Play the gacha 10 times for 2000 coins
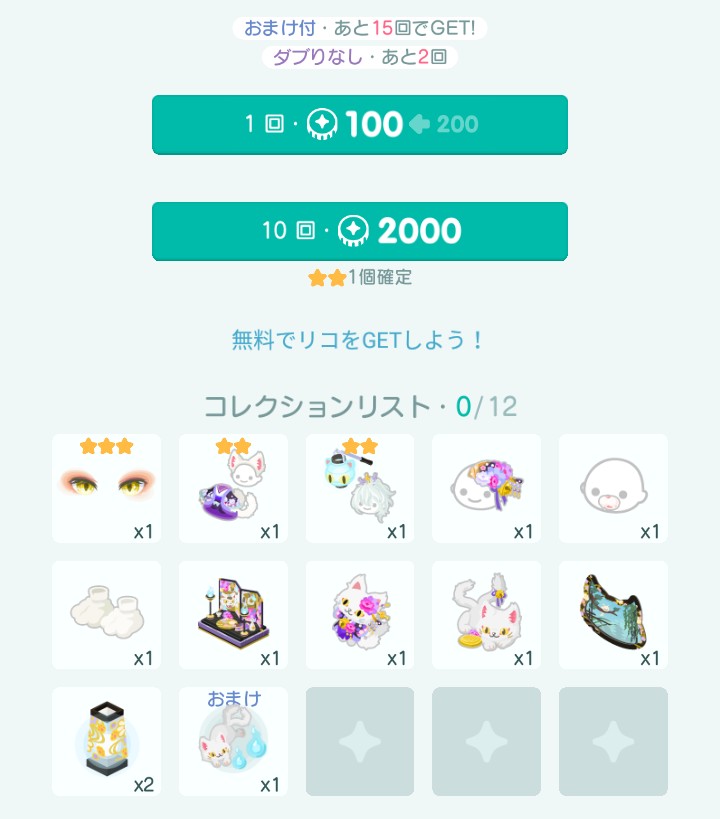The height and width of the screenshot is (819, 720). pos(359,231)
